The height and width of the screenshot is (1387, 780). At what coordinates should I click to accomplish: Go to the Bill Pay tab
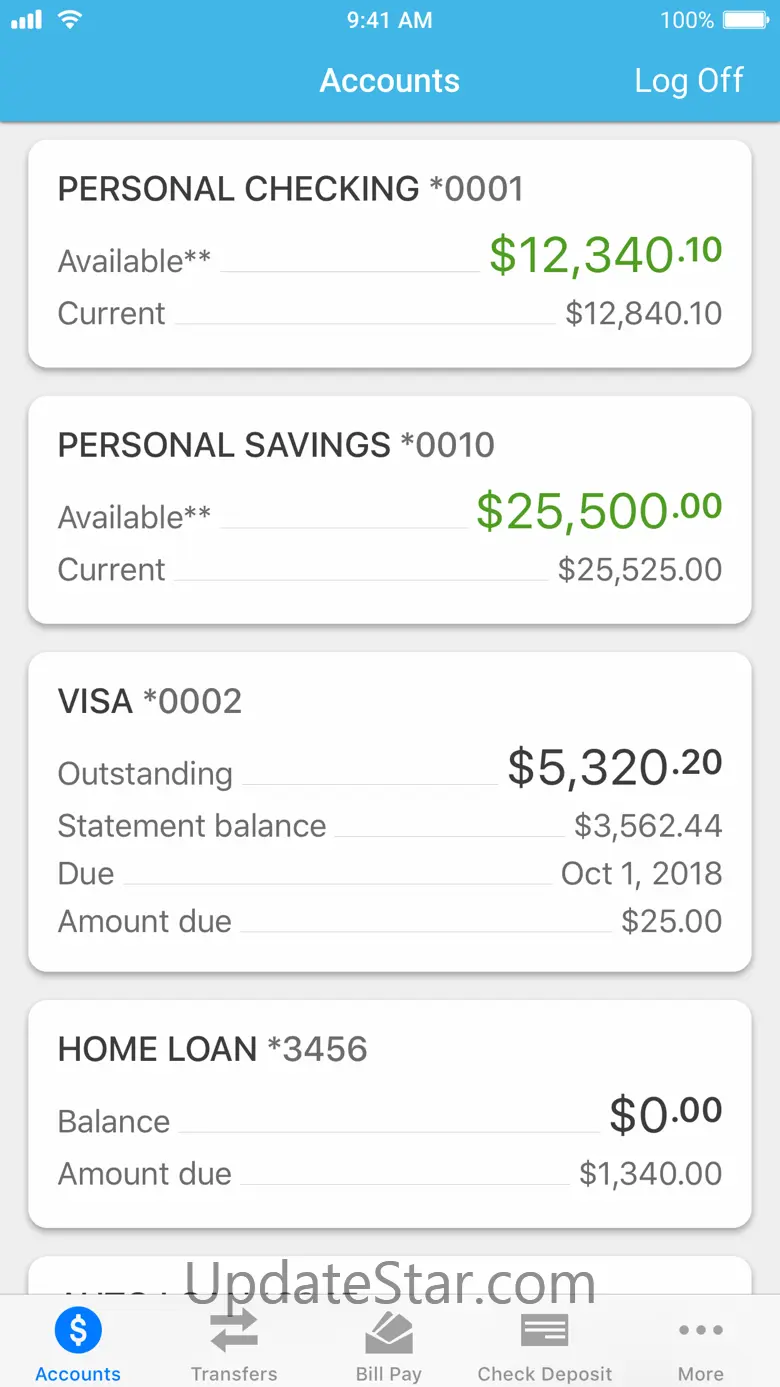point(389,1343)
